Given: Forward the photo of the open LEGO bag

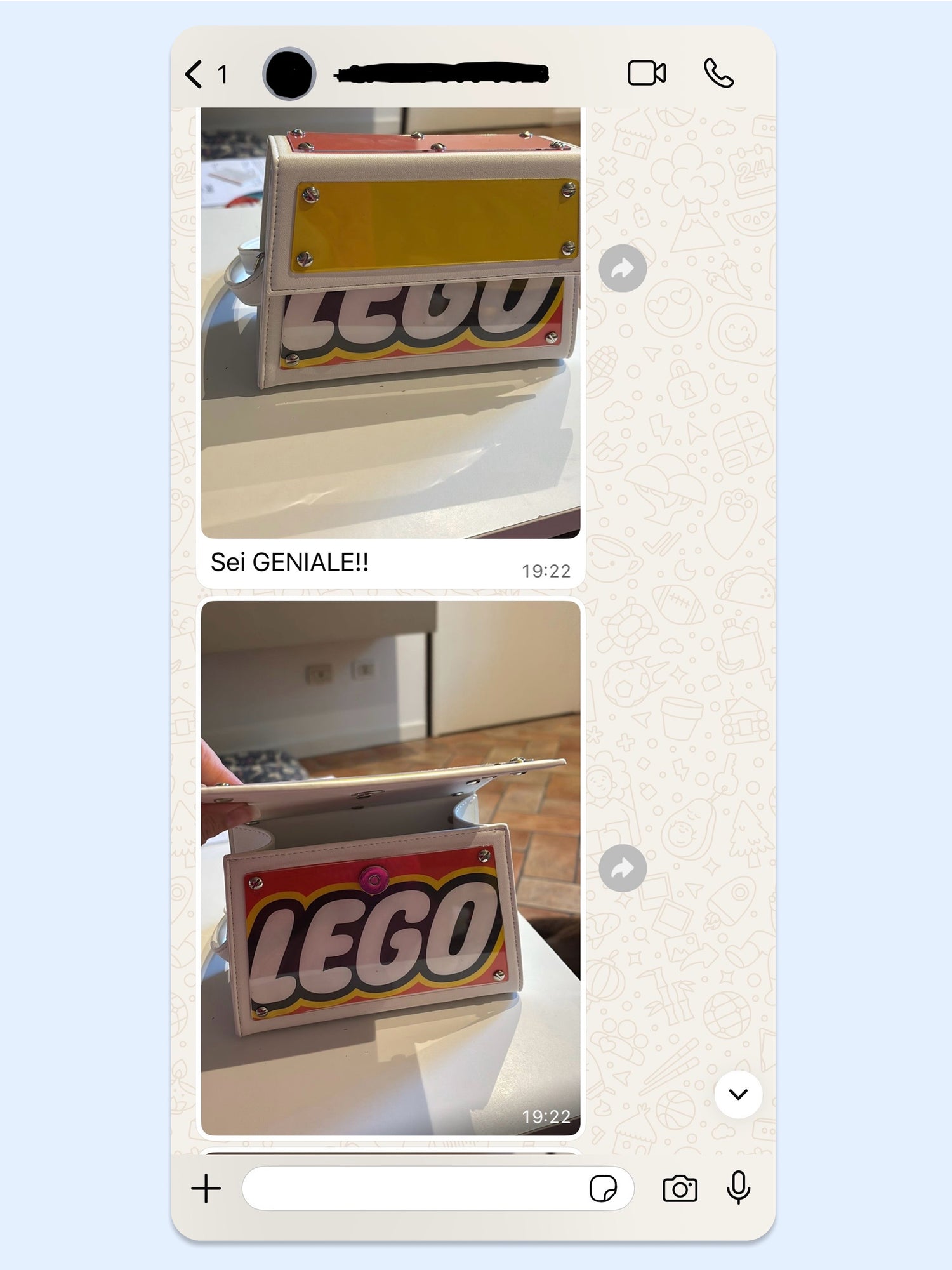Looking at the screenshot, I should coord(623,868).
